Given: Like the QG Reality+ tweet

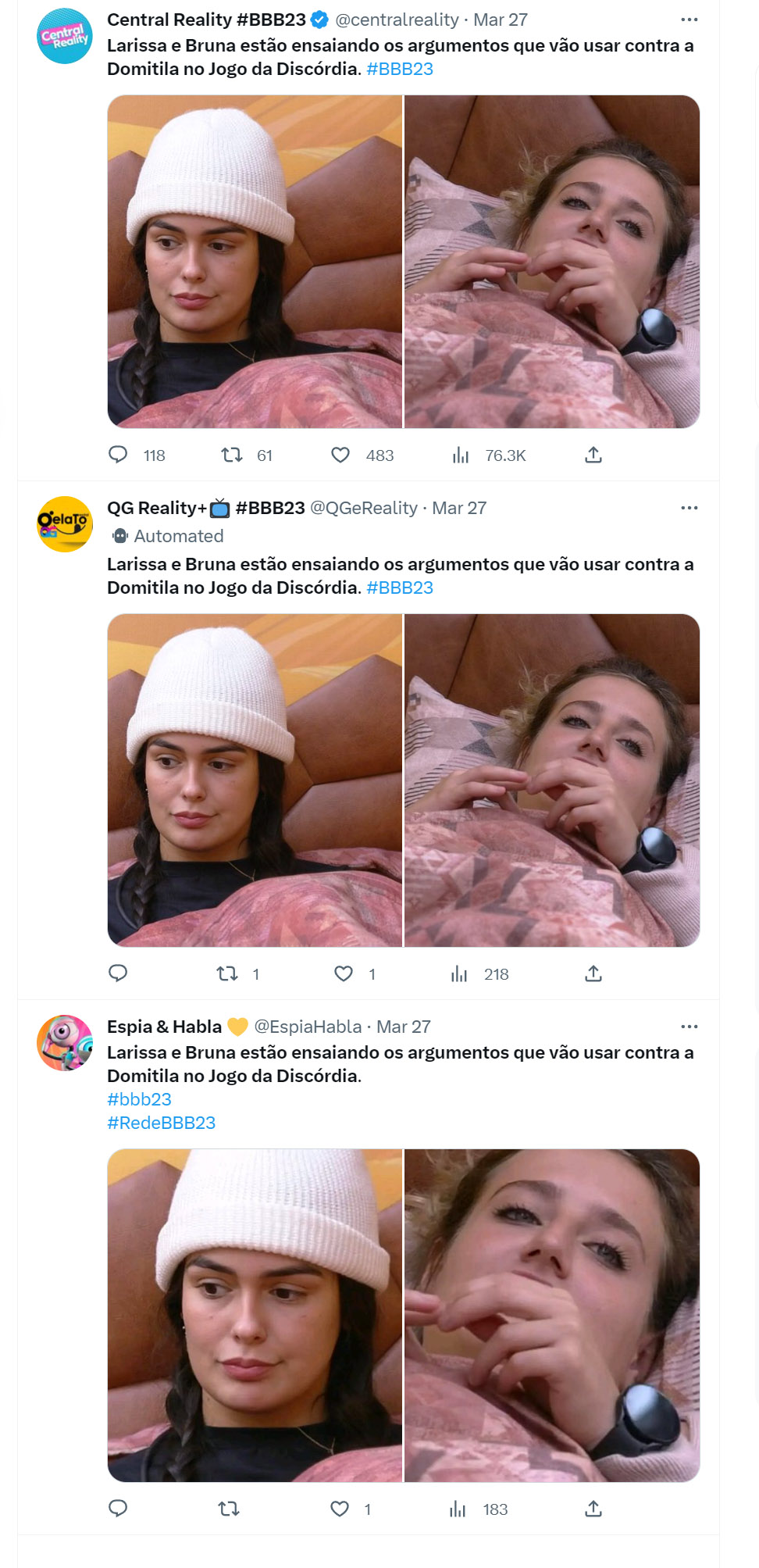Looking at the screenshot, I should [344, 973].
